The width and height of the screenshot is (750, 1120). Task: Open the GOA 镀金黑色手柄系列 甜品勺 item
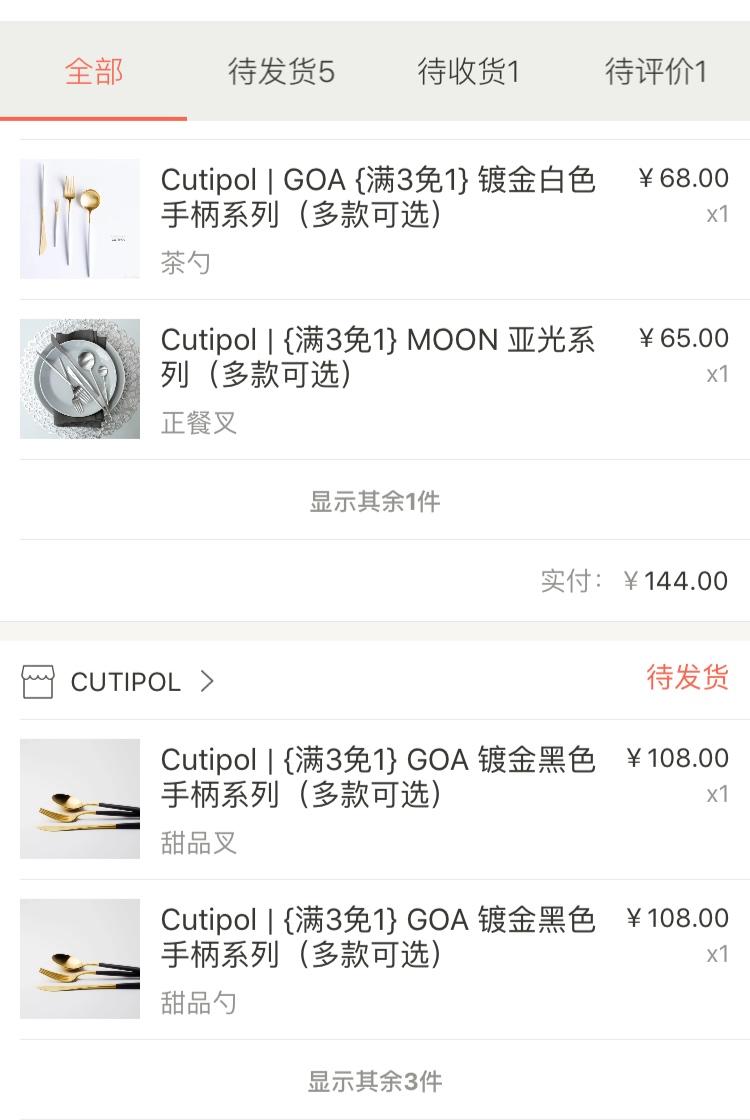pyautogui.click(x=377, y=959)
